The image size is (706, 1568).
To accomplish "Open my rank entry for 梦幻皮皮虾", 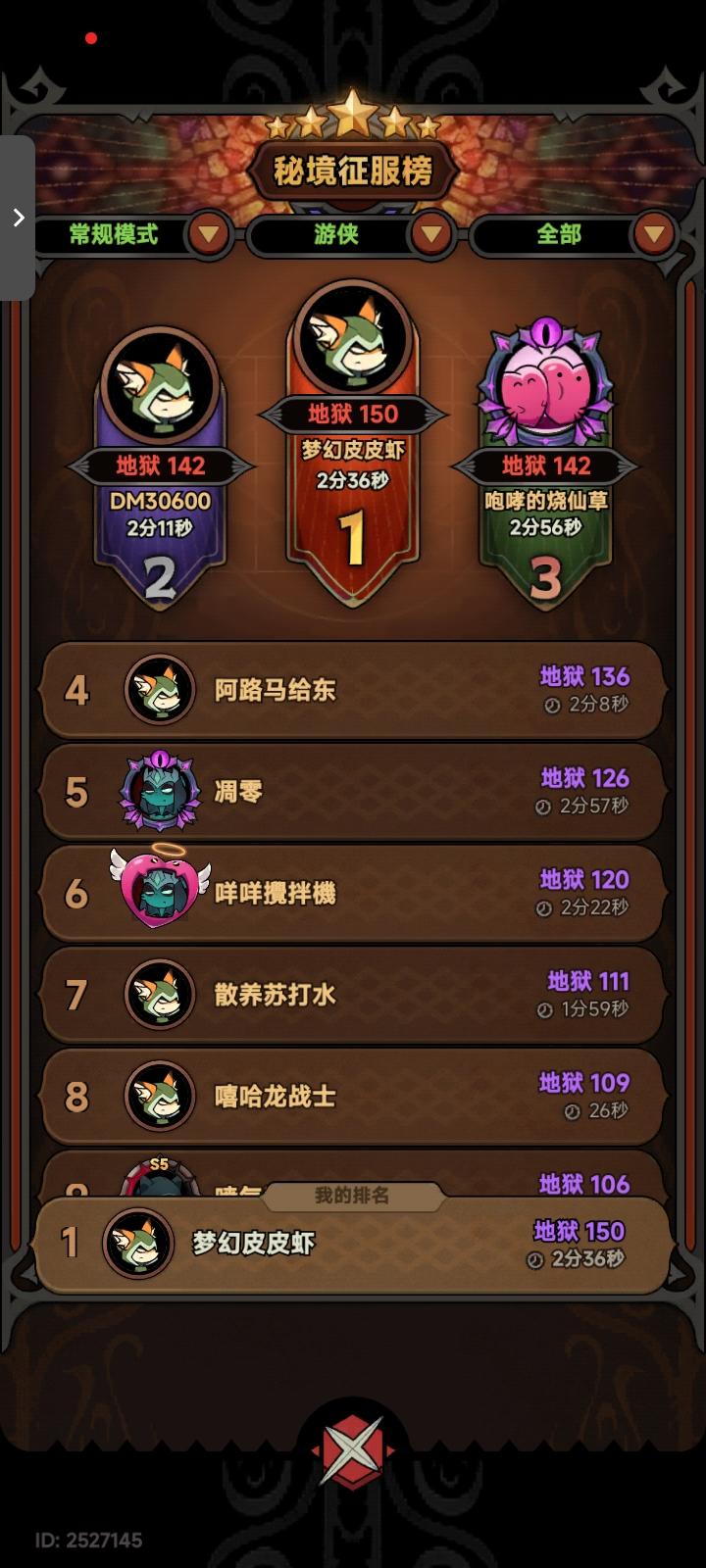I will point(353,1243).
